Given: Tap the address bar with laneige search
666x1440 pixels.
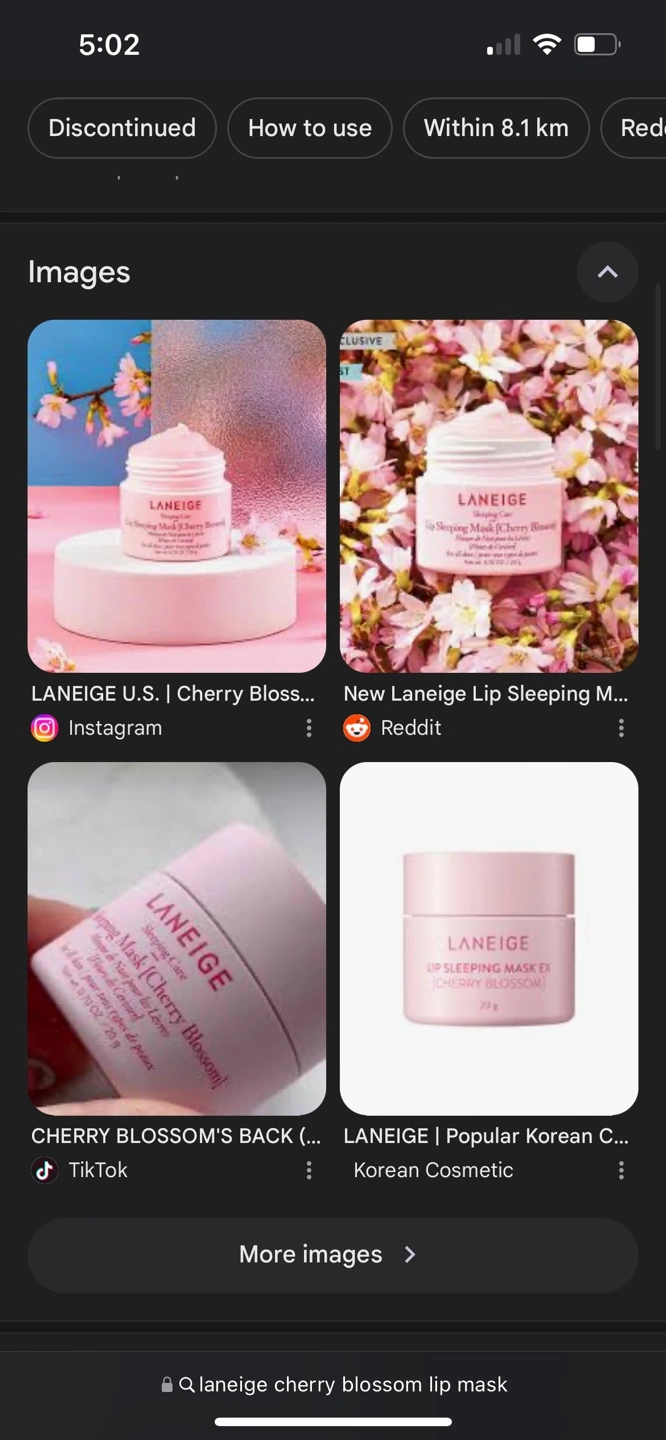Looking at the screenshot, I should [334, 1385].
